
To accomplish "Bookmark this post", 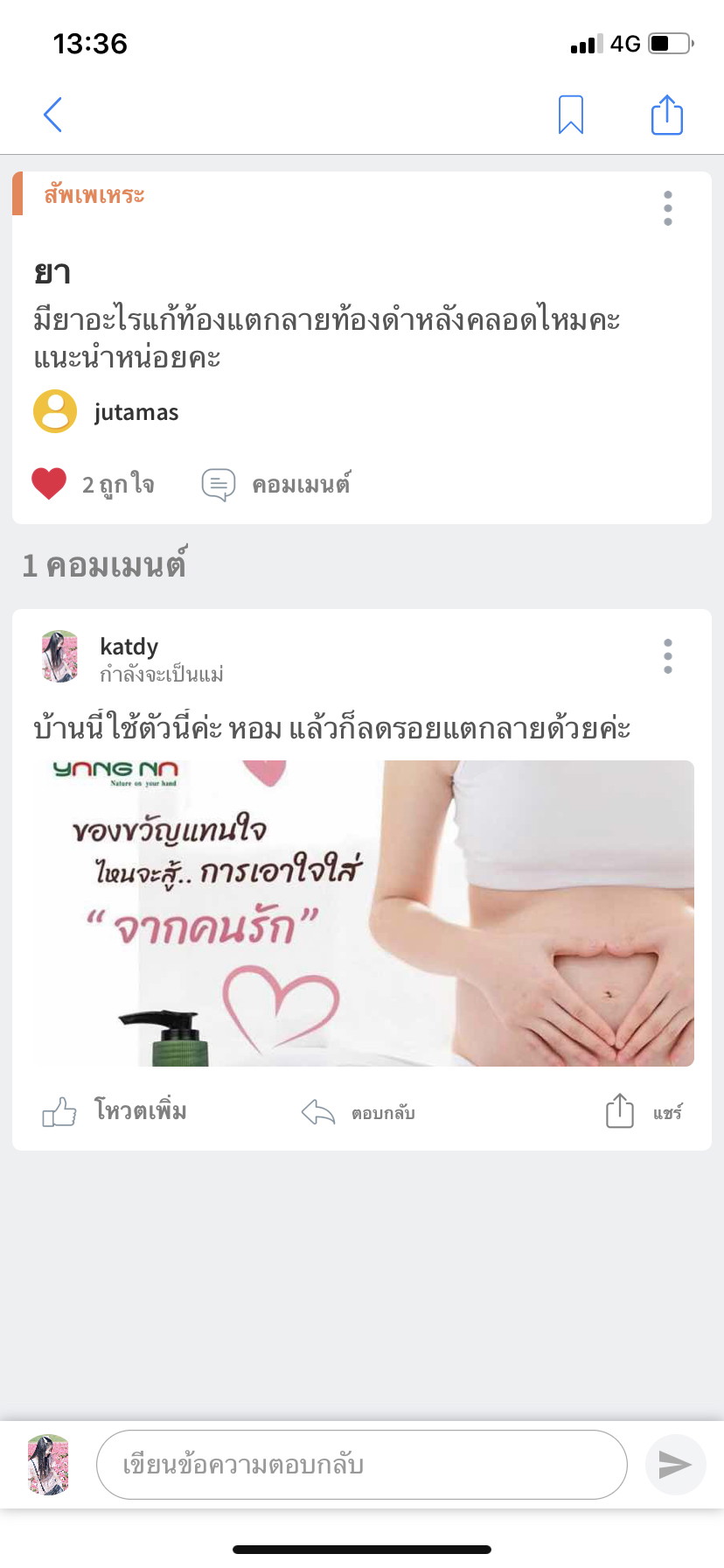I will click(571, 114).
